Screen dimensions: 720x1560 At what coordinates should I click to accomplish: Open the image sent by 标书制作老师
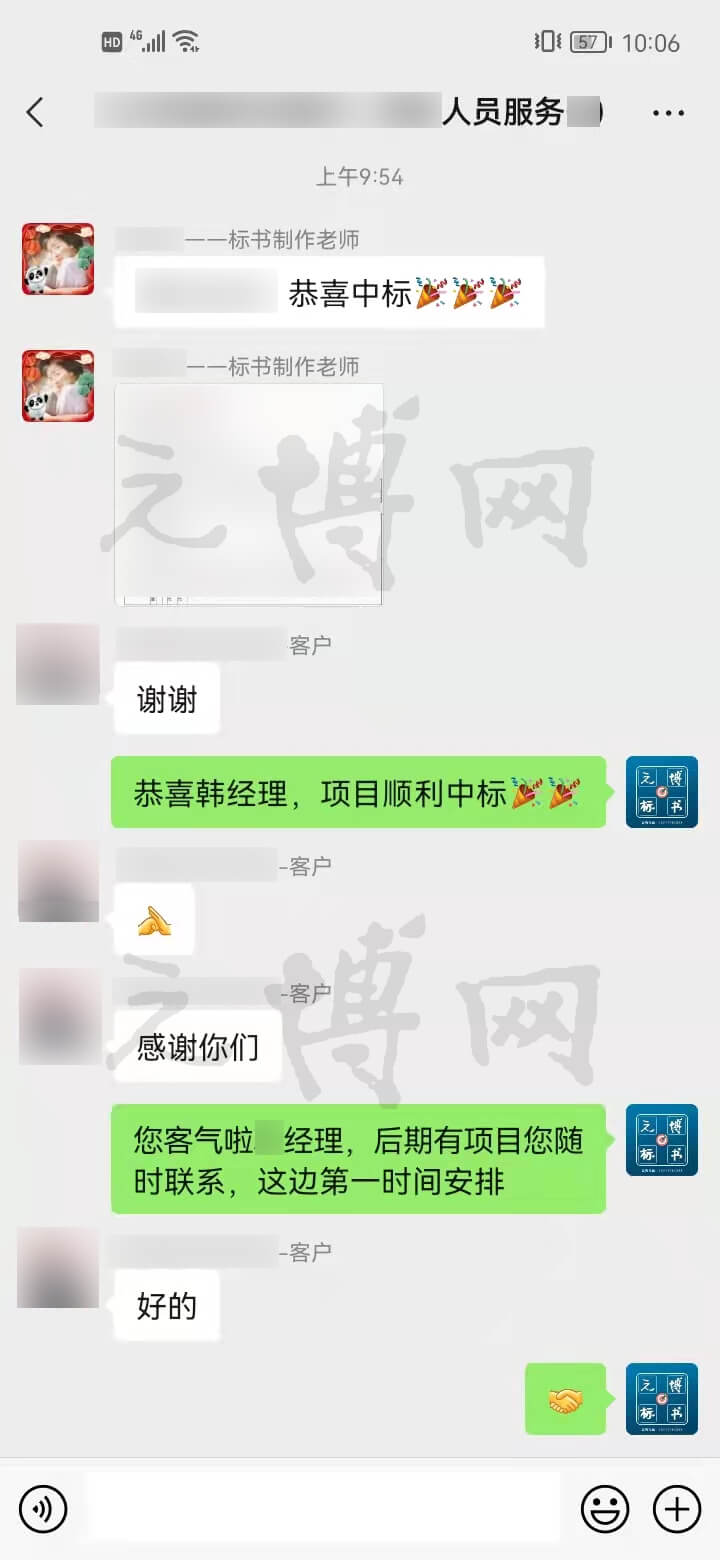249,494
